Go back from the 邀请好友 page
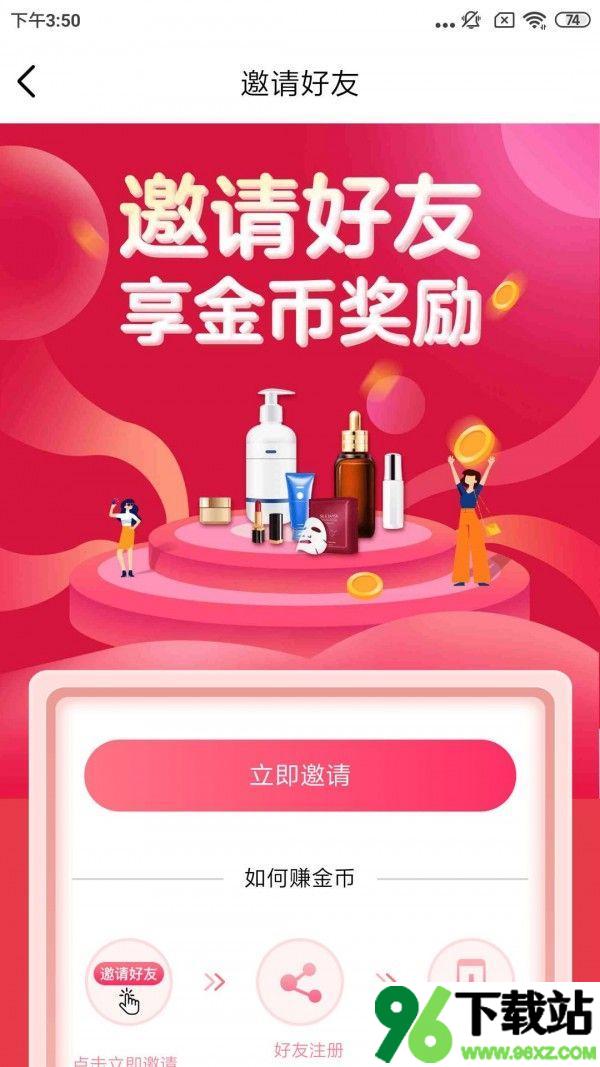The width and height of the screenshot is (600, 1067). (x=27, y=82)
